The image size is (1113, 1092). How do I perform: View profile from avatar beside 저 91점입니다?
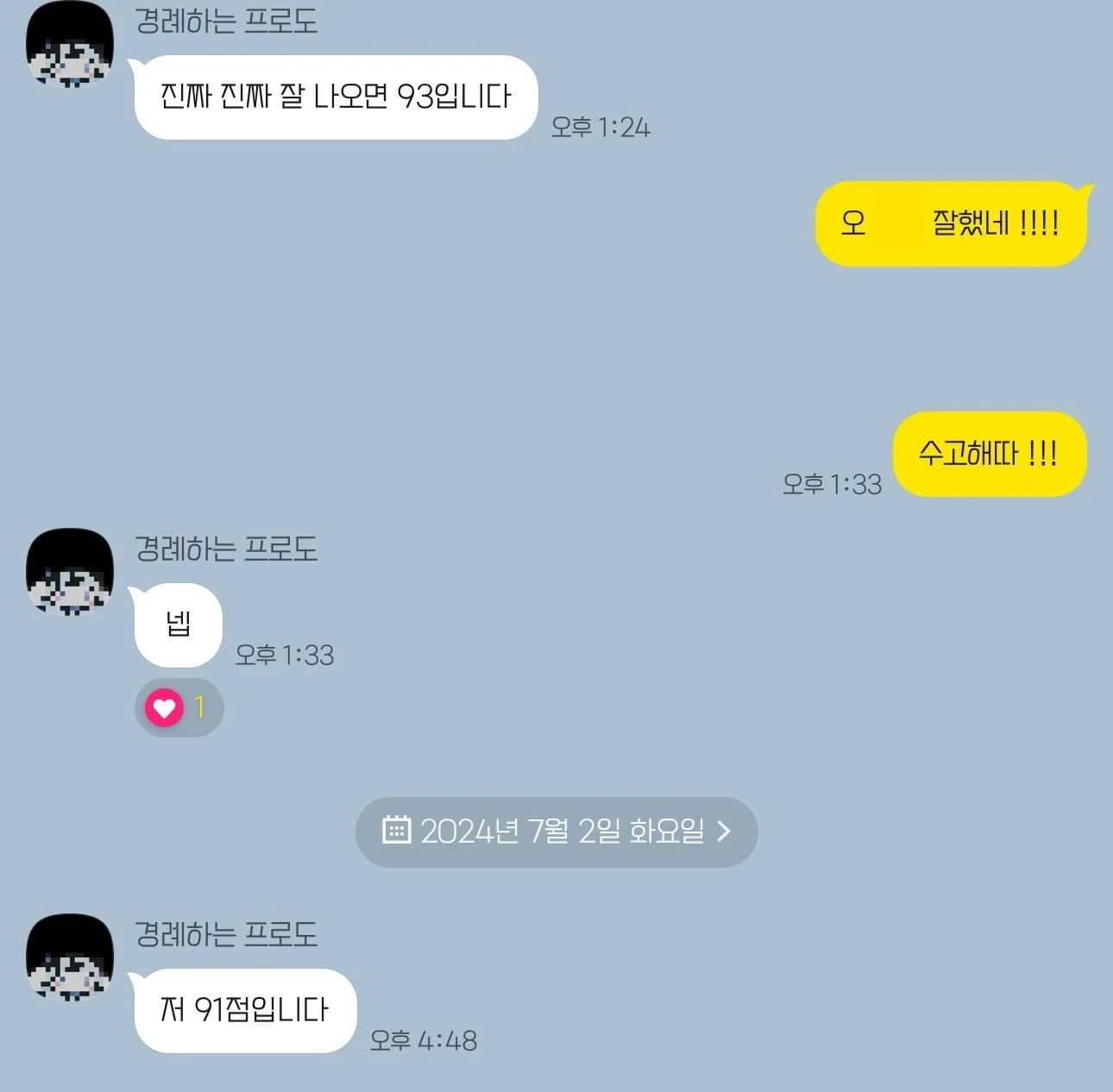[70, 957]
